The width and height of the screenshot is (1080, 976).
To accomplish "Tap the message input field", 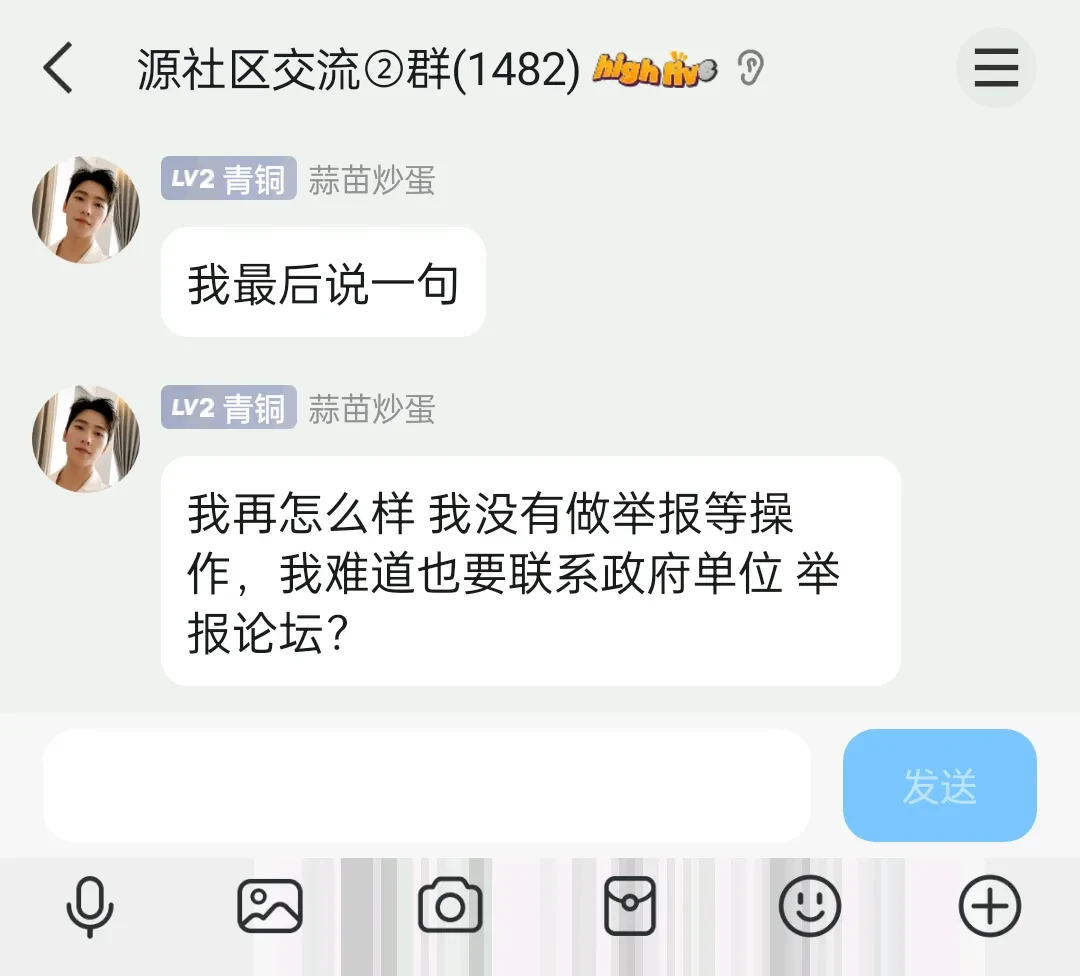I will pyautogui.click(x=426, y=785).
